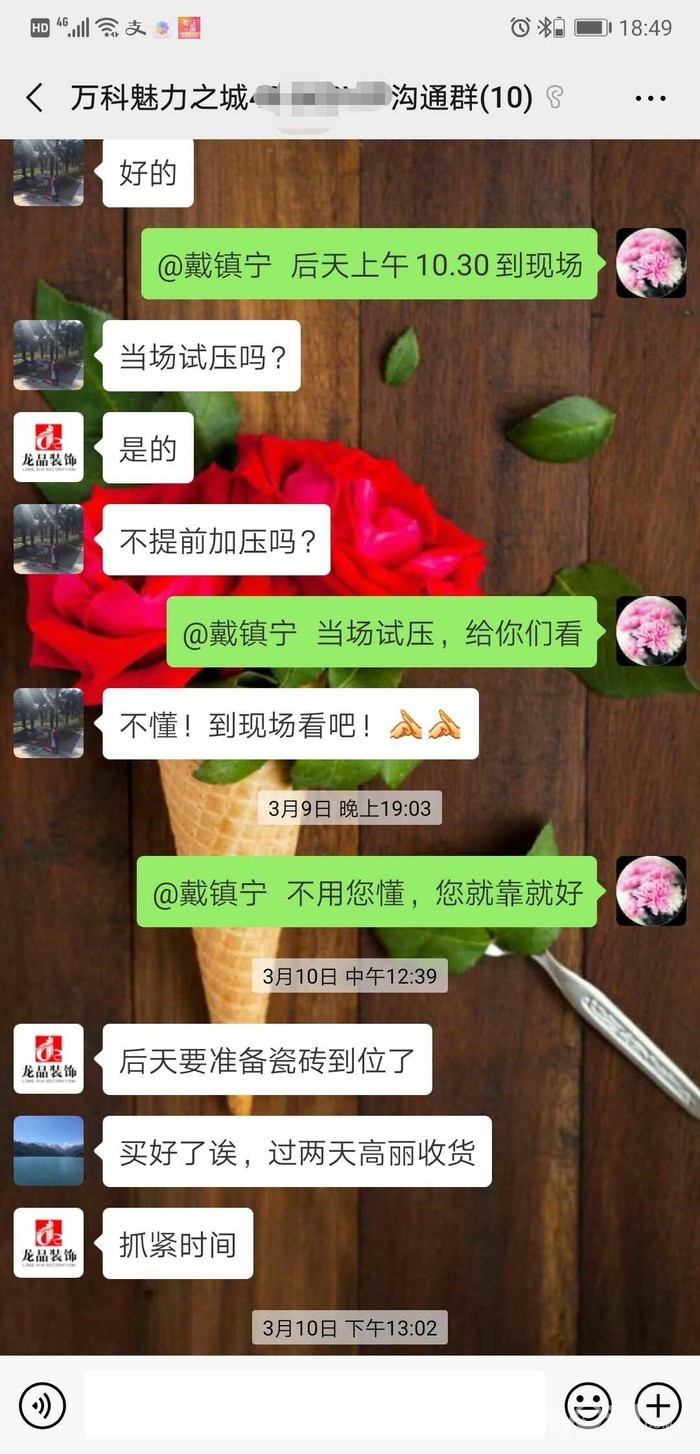Open avatar beside "不懂！到现场看吧！" message
The image size is (700, 1454).
click(48, 723)
